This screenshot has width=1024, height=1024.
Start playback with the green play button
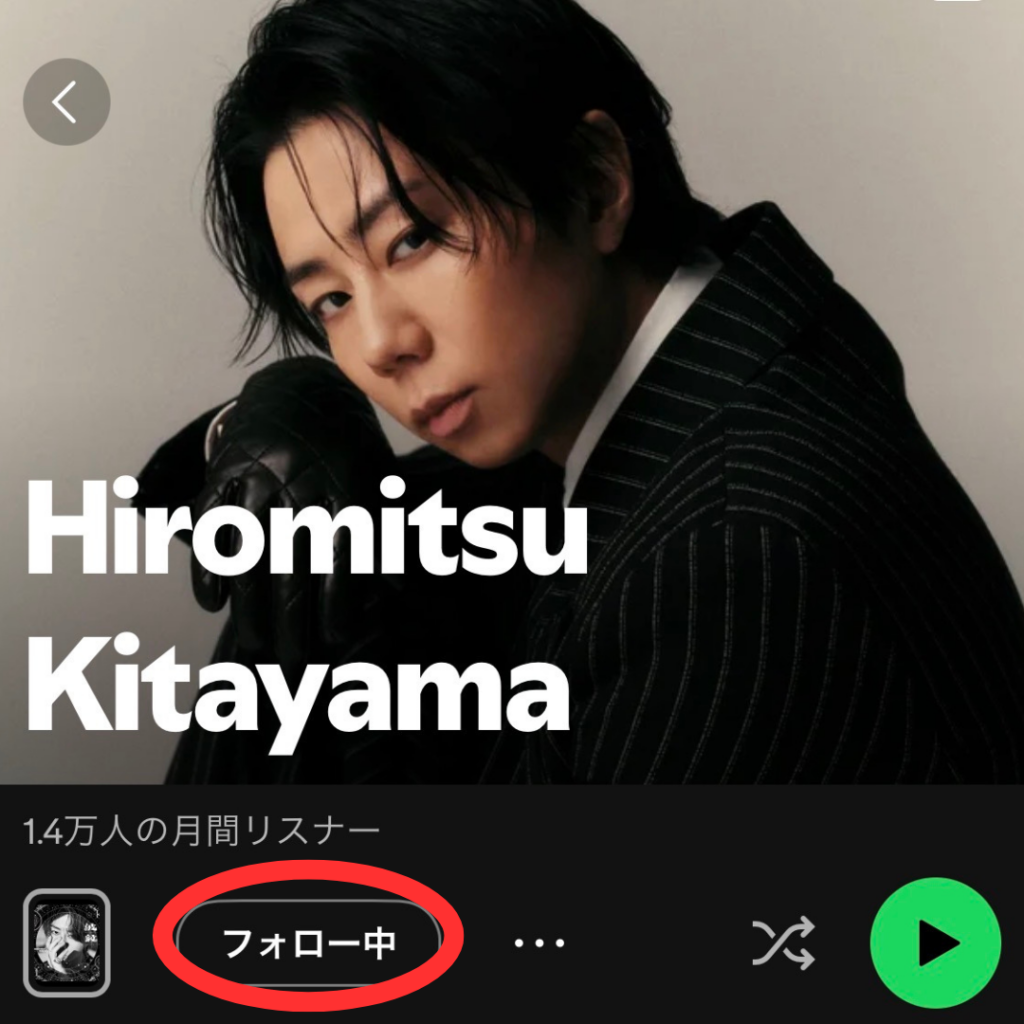click(935, 943)
